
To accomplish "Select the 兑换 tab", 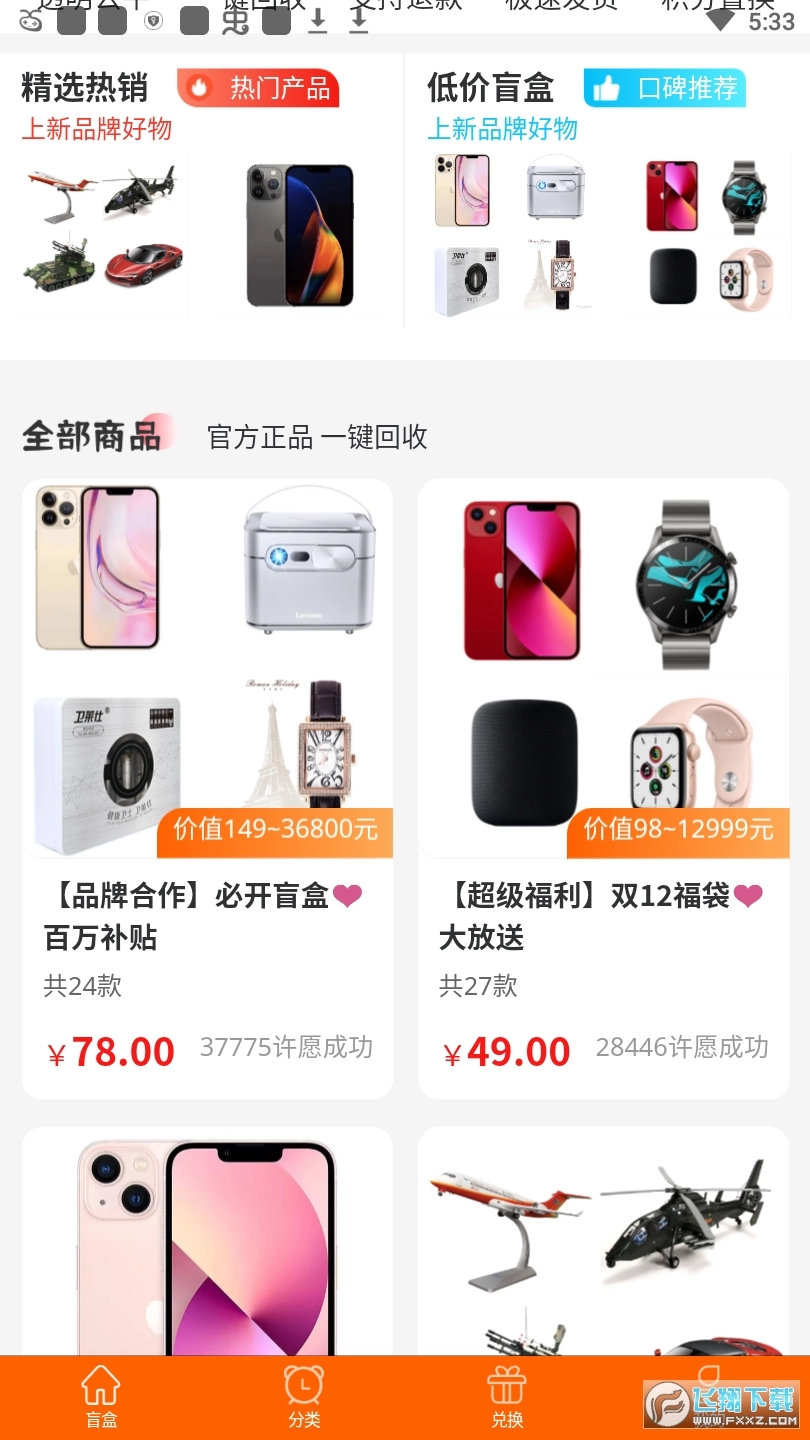I will (x=507, y=1397).
